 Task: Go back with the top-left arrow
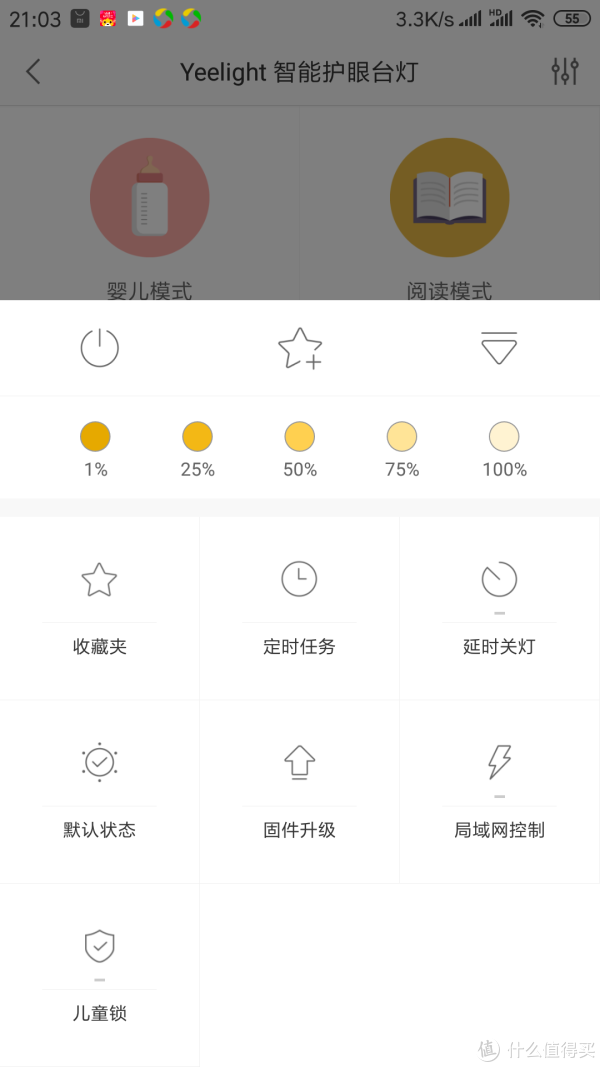33,71
